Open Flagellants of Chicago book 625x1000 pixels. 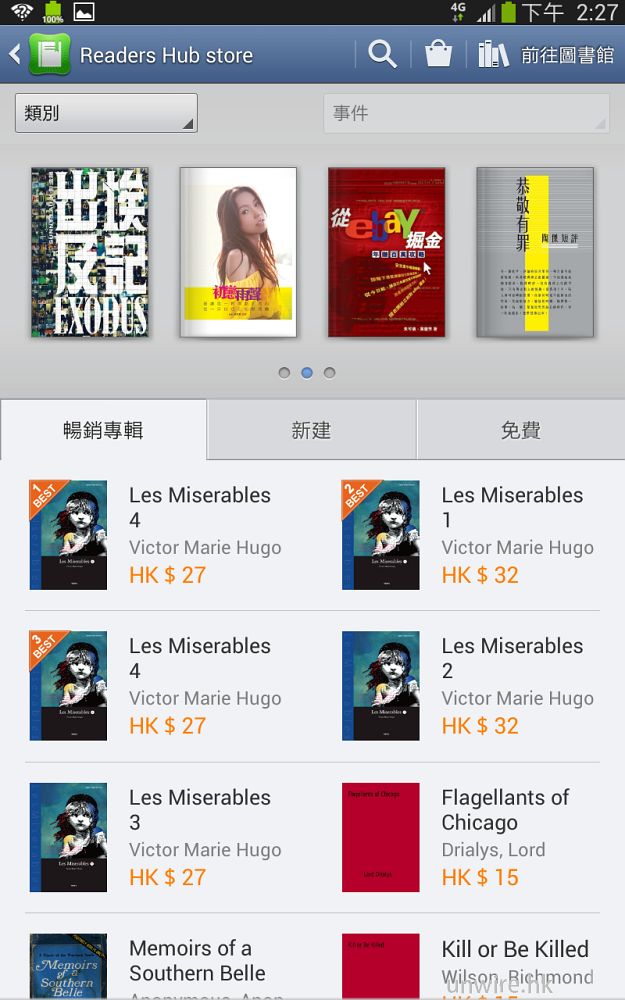[470, 837]
